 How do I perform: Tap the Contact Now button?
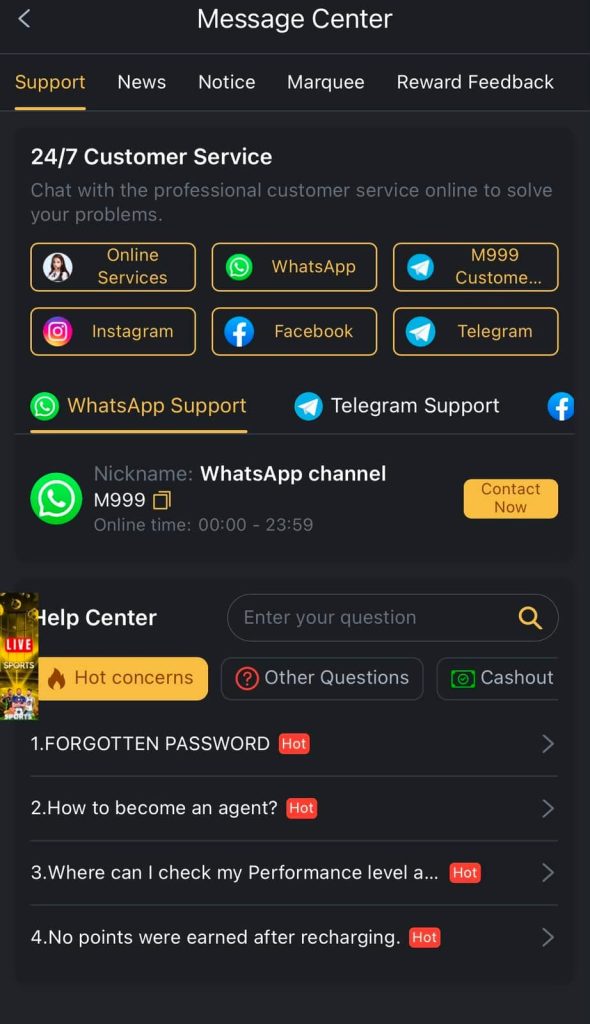click(511, 499)
